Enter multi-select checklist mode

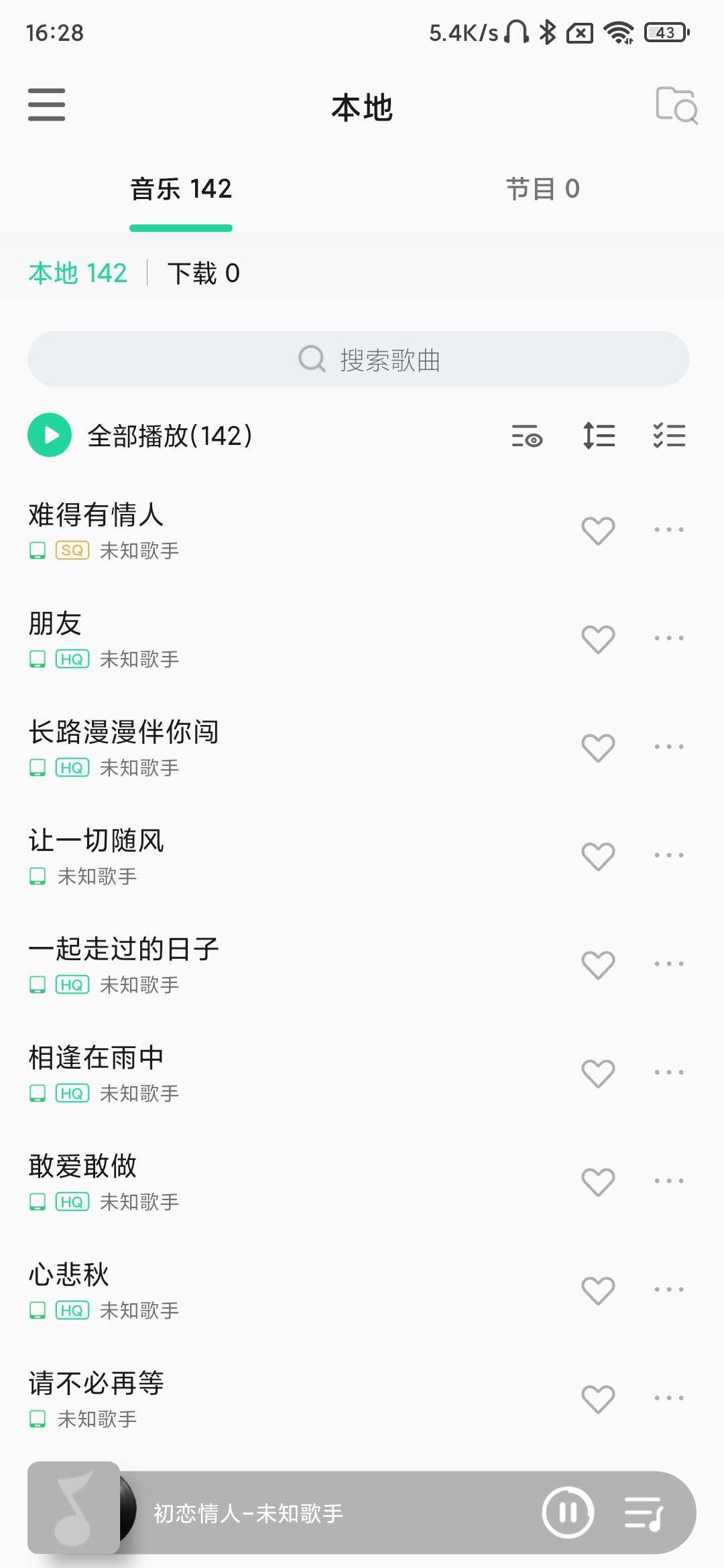tap(669, 436)
